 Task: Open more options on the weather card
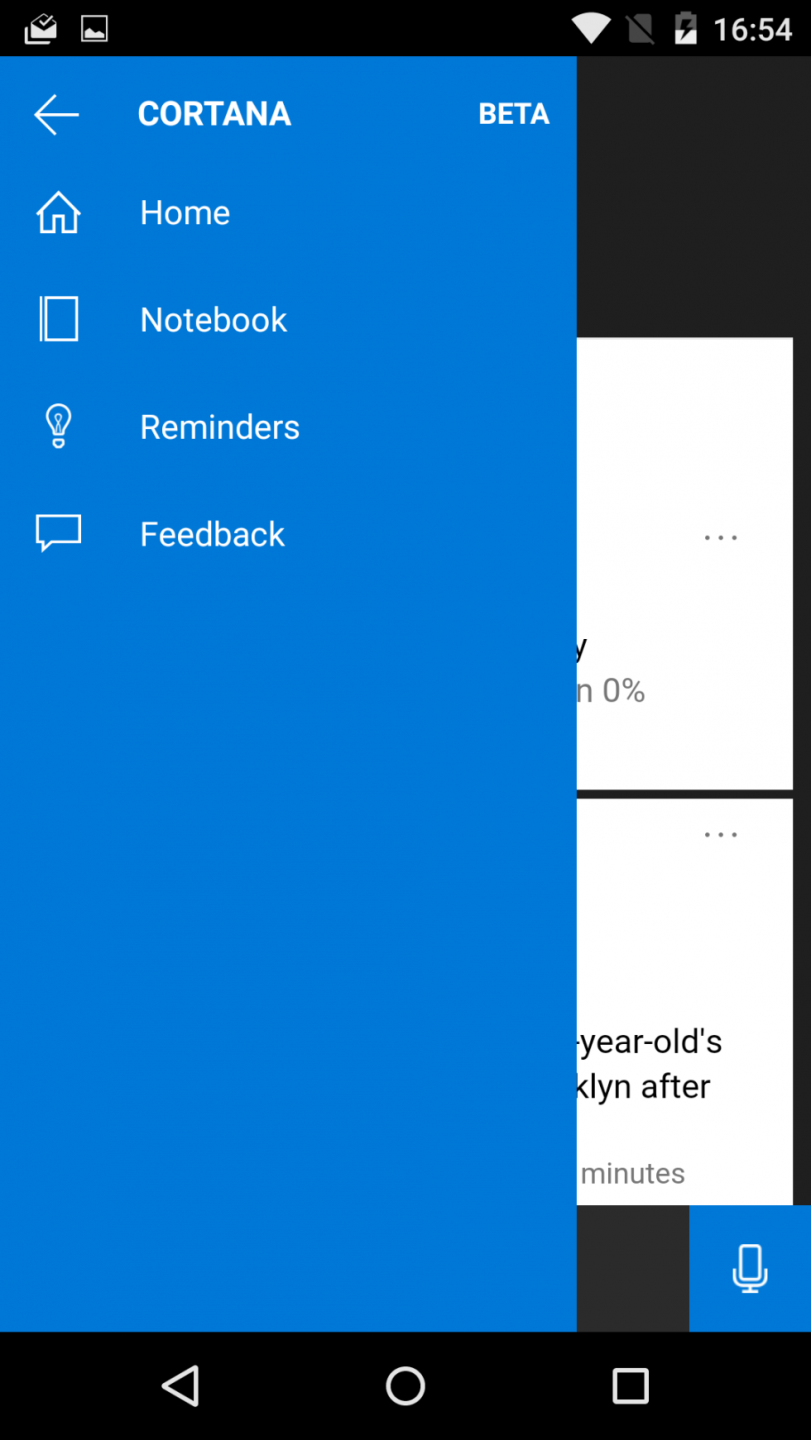[x=720, y=538]
